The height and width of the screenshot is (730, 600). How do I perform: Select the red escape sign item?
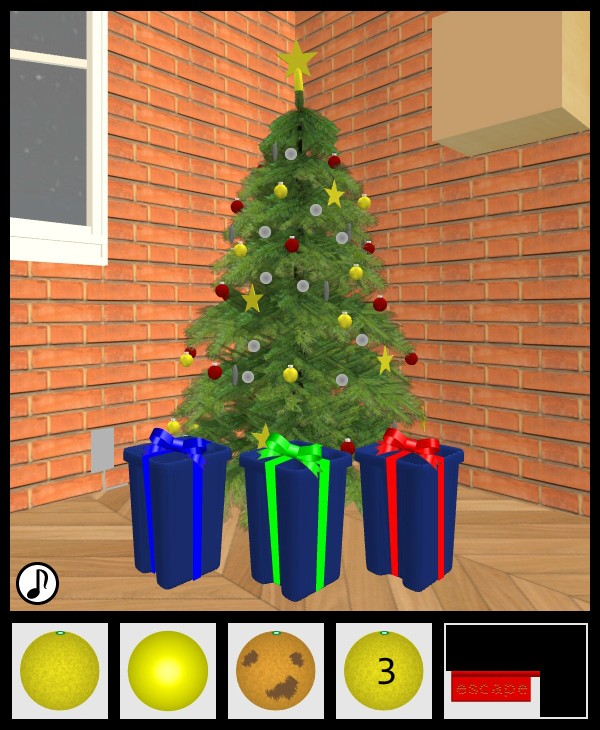click(x=491, y=687)
